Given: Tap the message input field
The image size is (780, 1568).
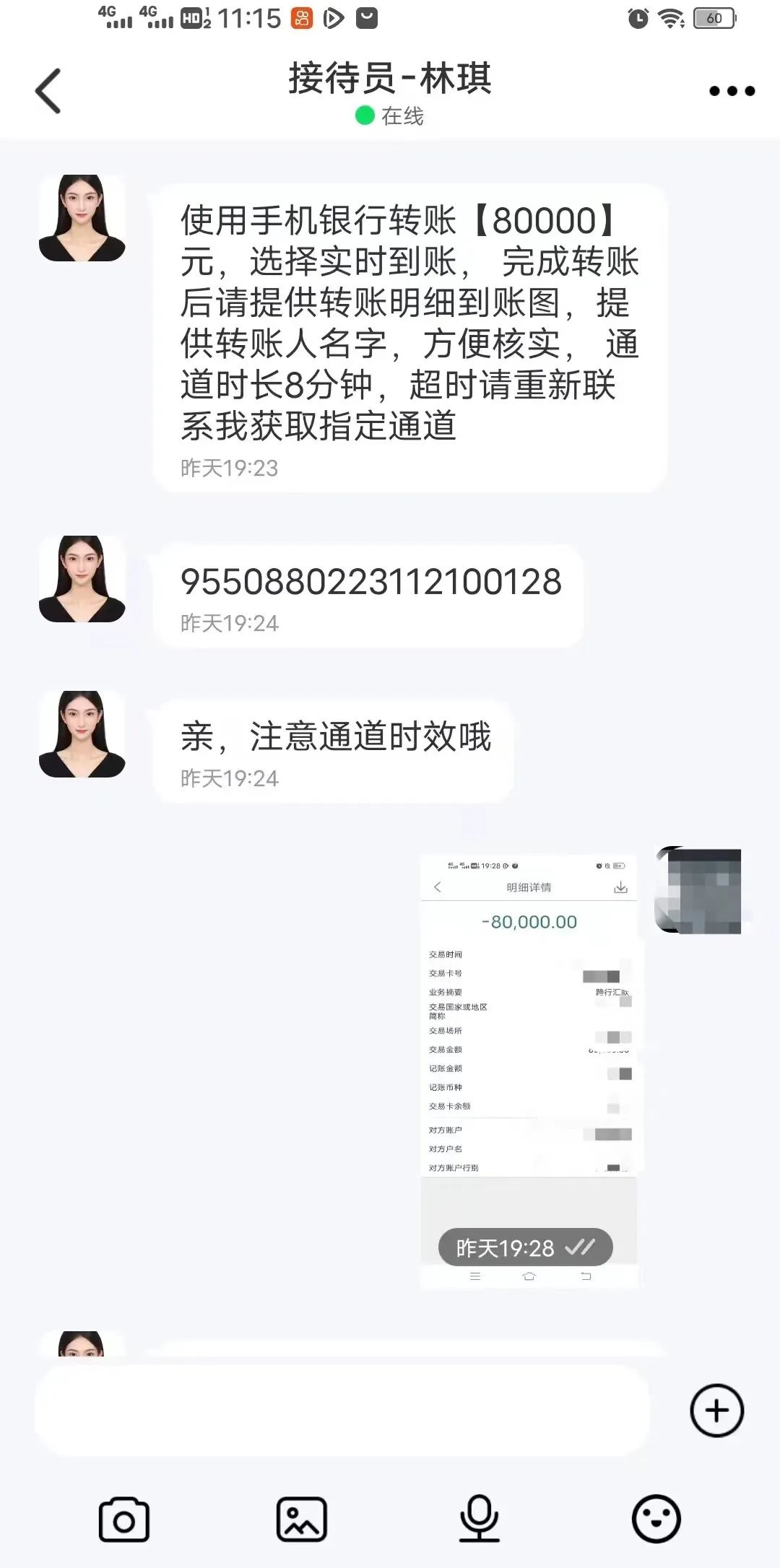Looking at the screenshot, I should [342, 1411].
